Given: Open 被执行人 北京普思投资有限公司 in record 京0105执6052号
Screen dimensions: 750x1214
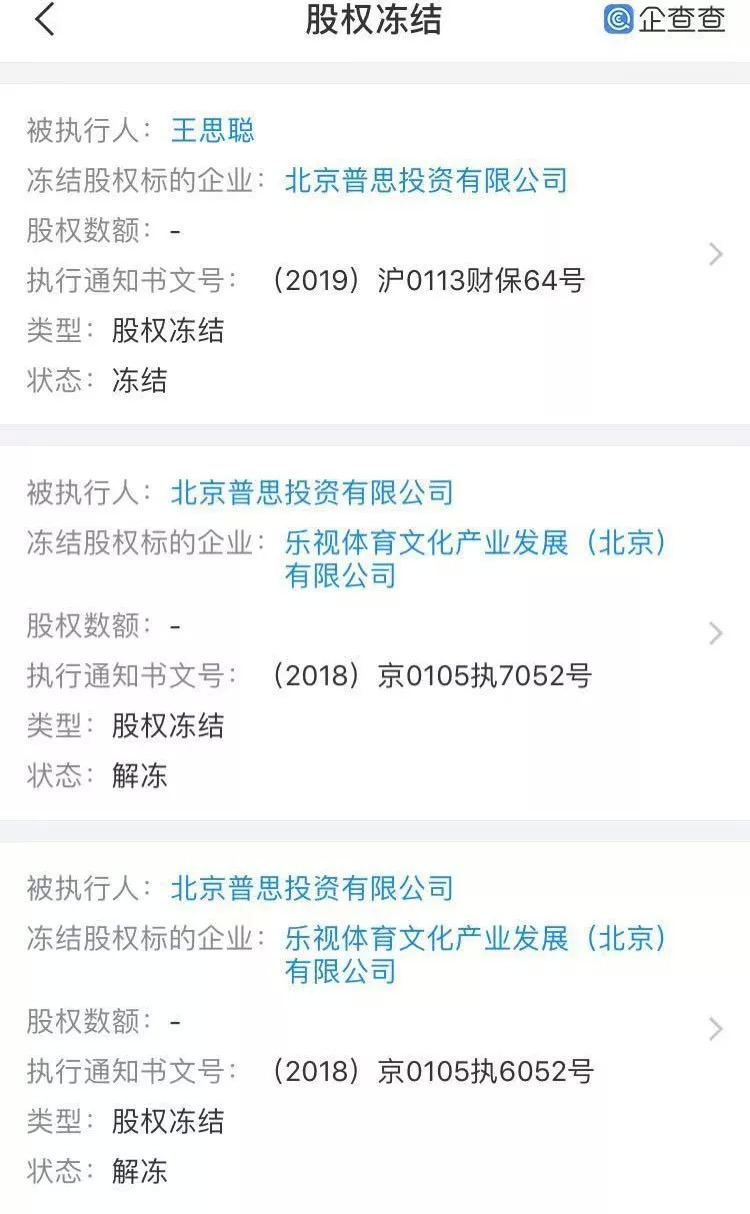Looking at the screenshot, I should pyautogui.click(x=312, y=888).
